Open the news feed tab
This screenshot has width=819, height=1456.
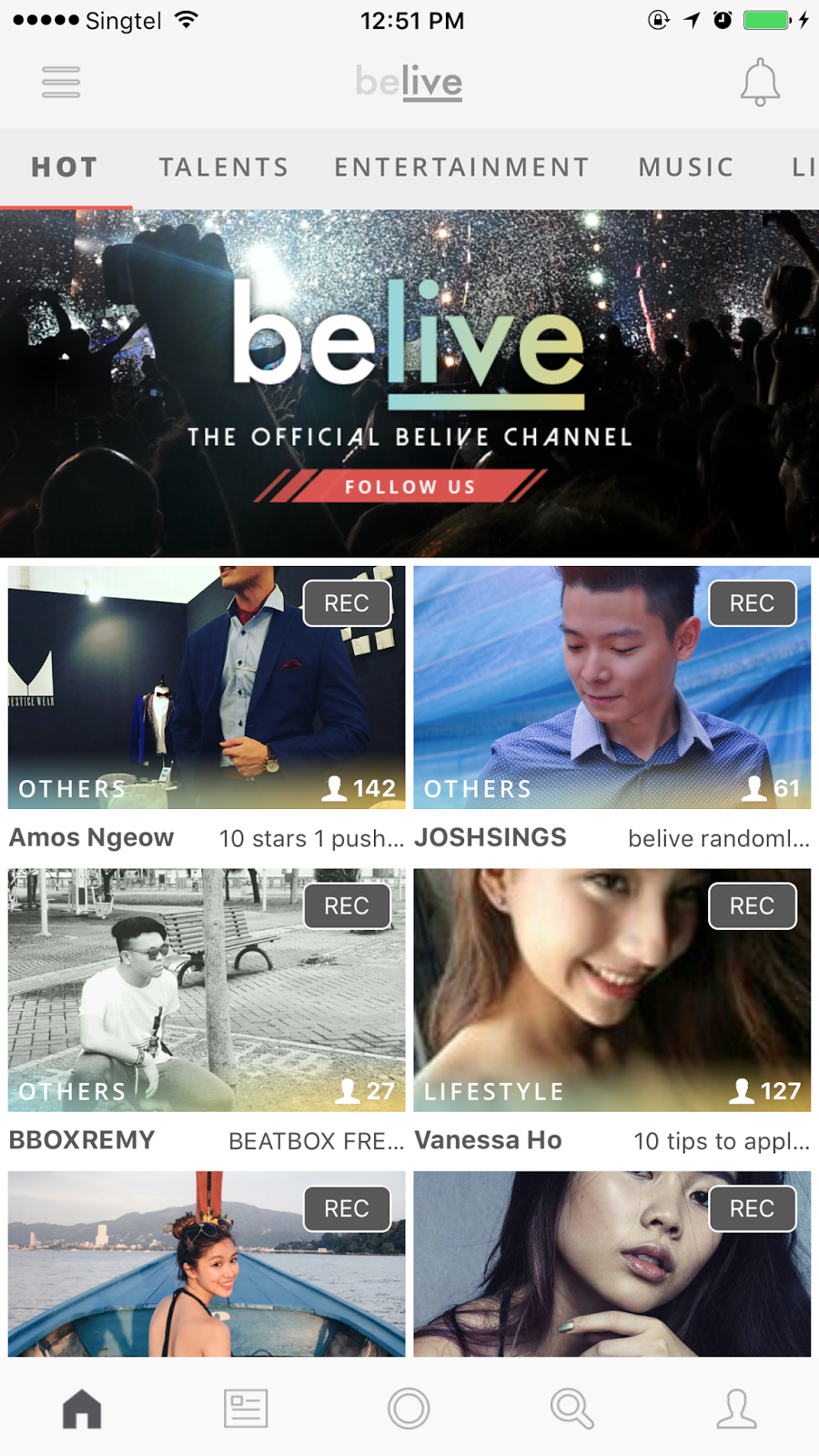point(246,1409)
